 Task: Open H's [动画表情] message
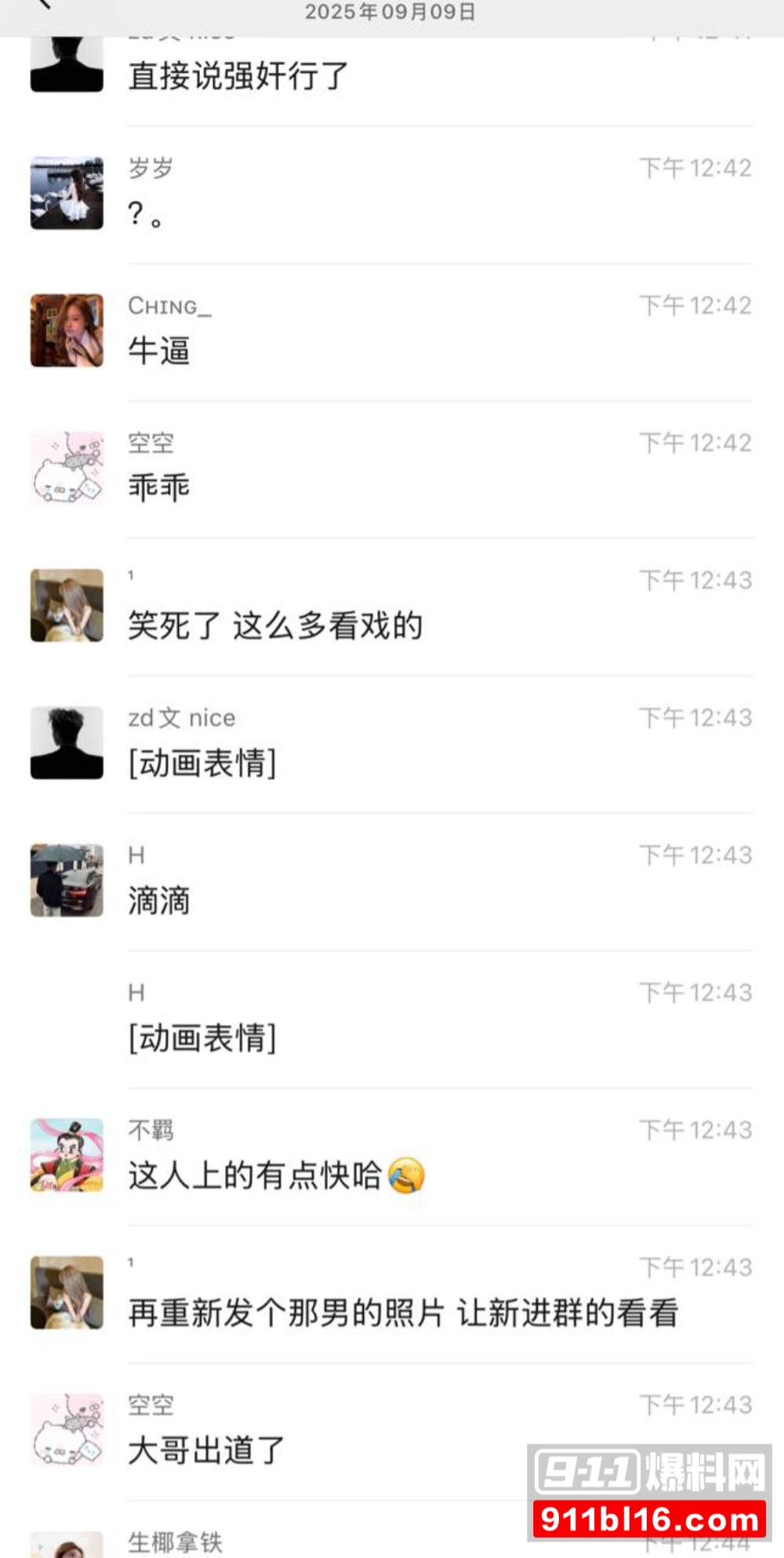click(202, 1038)
